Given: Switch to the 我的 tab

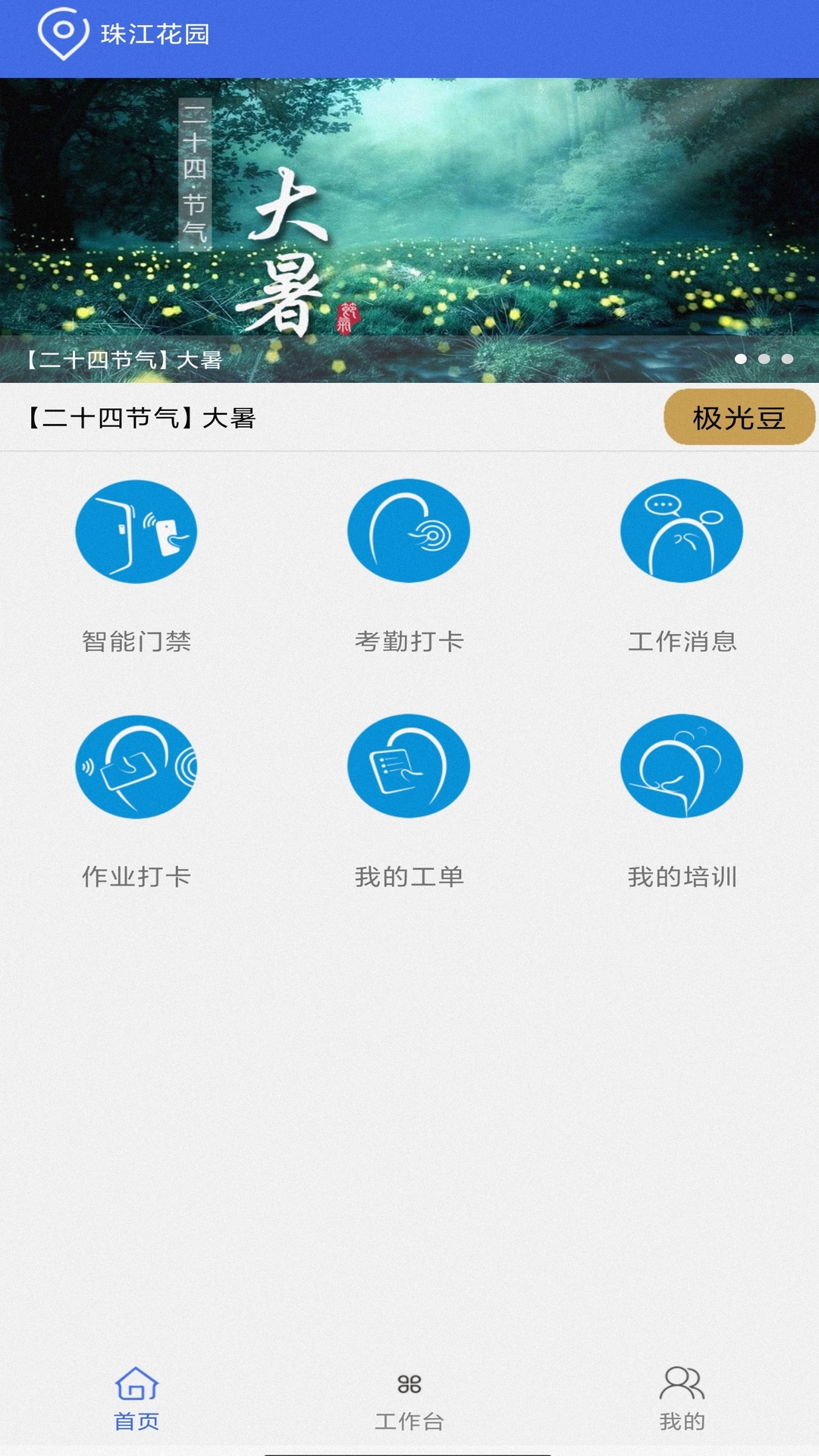Looking at the screenshot, I should tap(682, 1400).
